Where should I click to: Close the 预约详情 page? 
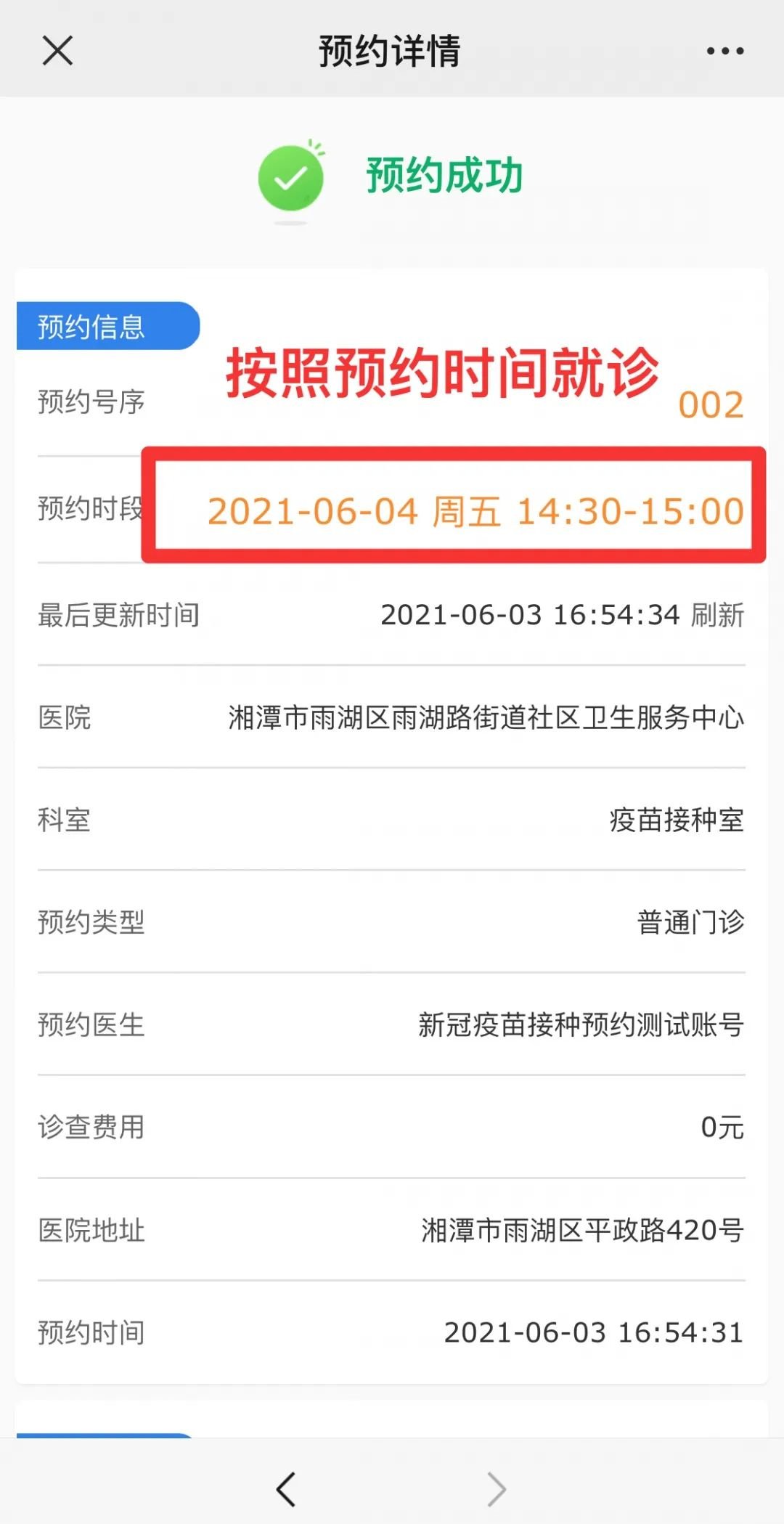tap(57, 51)
